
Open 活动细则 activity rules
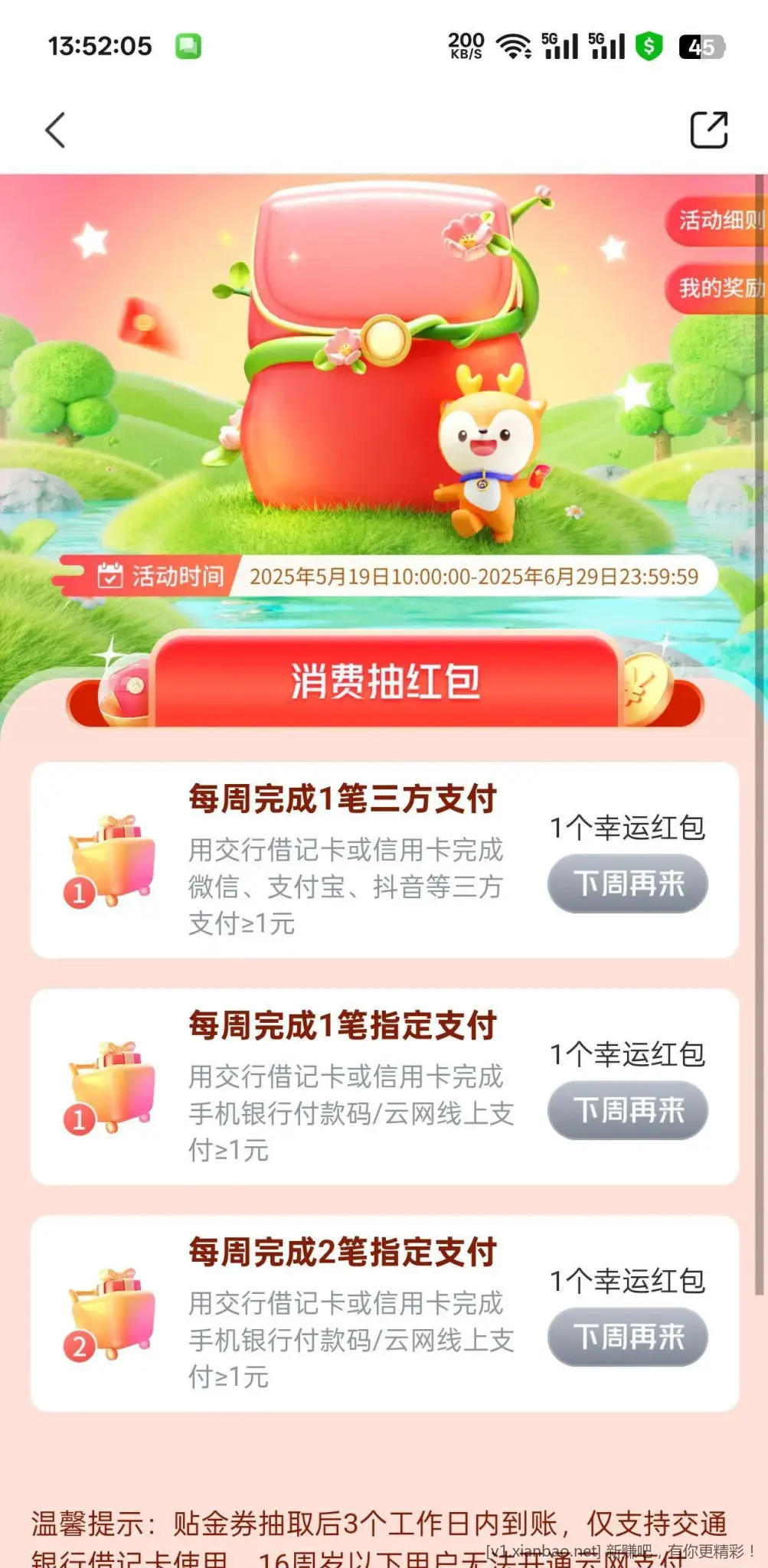click(718, 221)
